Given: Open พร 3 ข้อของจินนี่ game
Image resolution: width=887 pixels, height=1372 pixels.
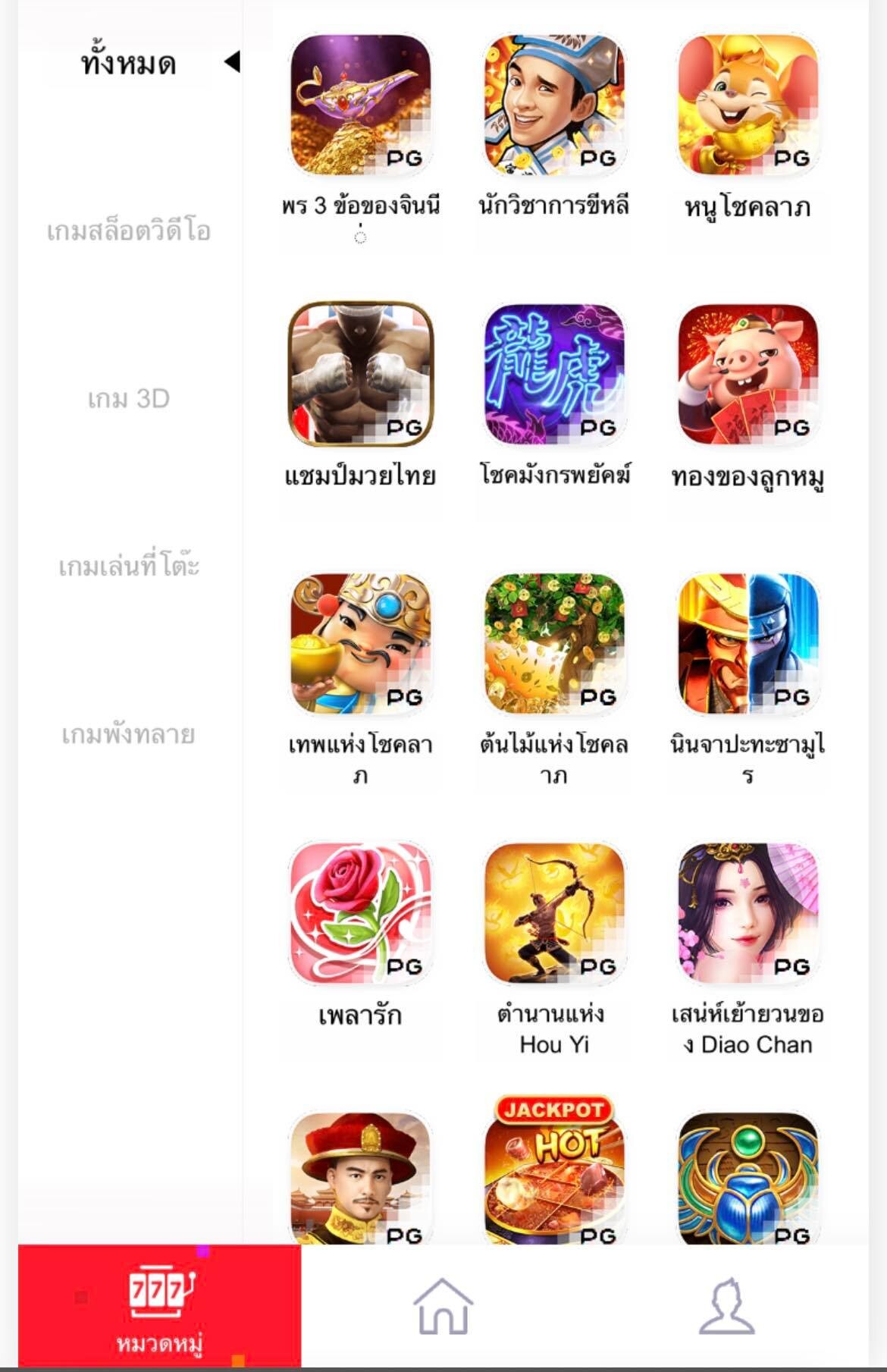Looking at the screenshot, I should pyautogui.click(x=361, y=106).
